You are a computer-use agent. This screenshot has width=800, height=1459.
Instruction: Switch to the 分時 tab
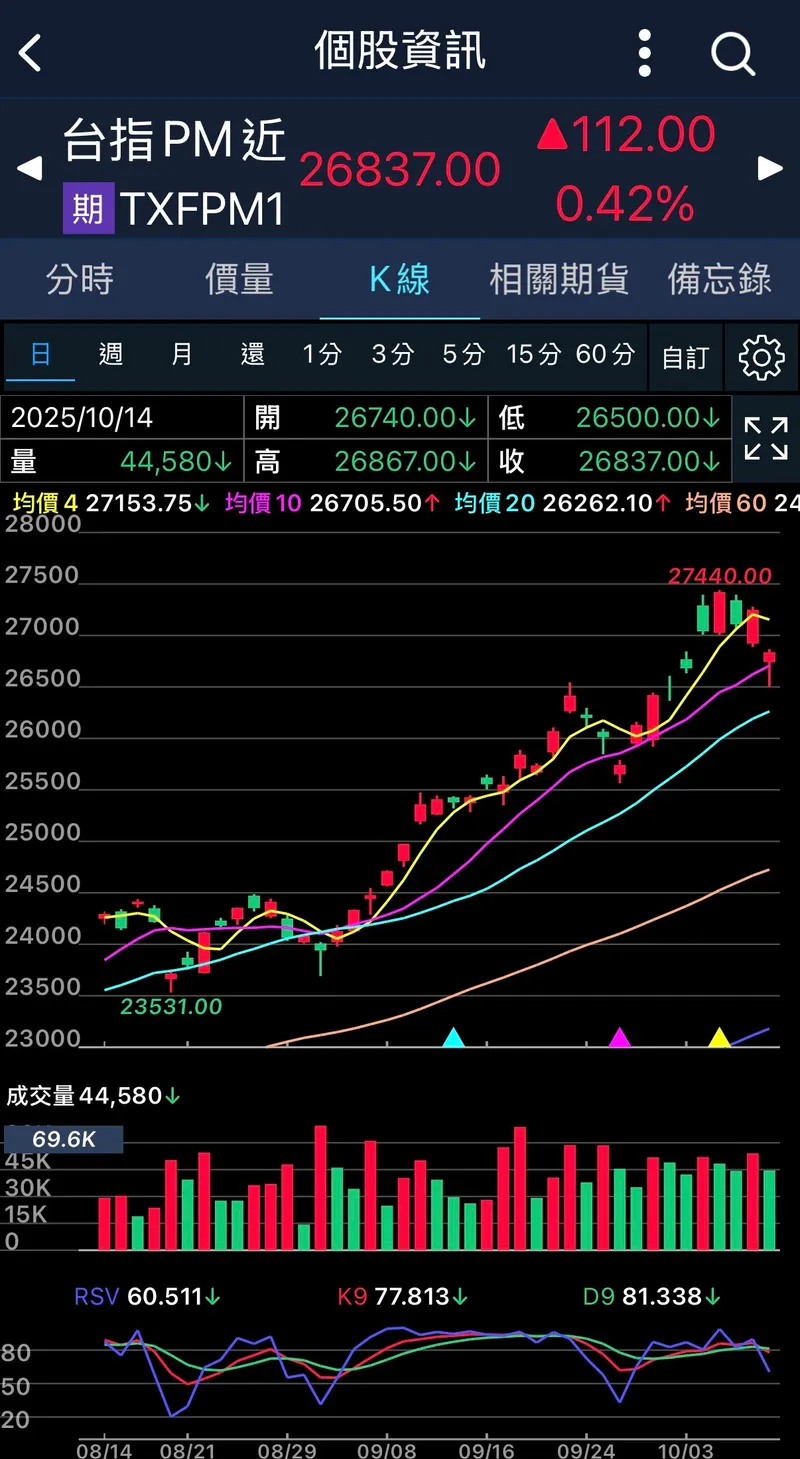point(80,280)
